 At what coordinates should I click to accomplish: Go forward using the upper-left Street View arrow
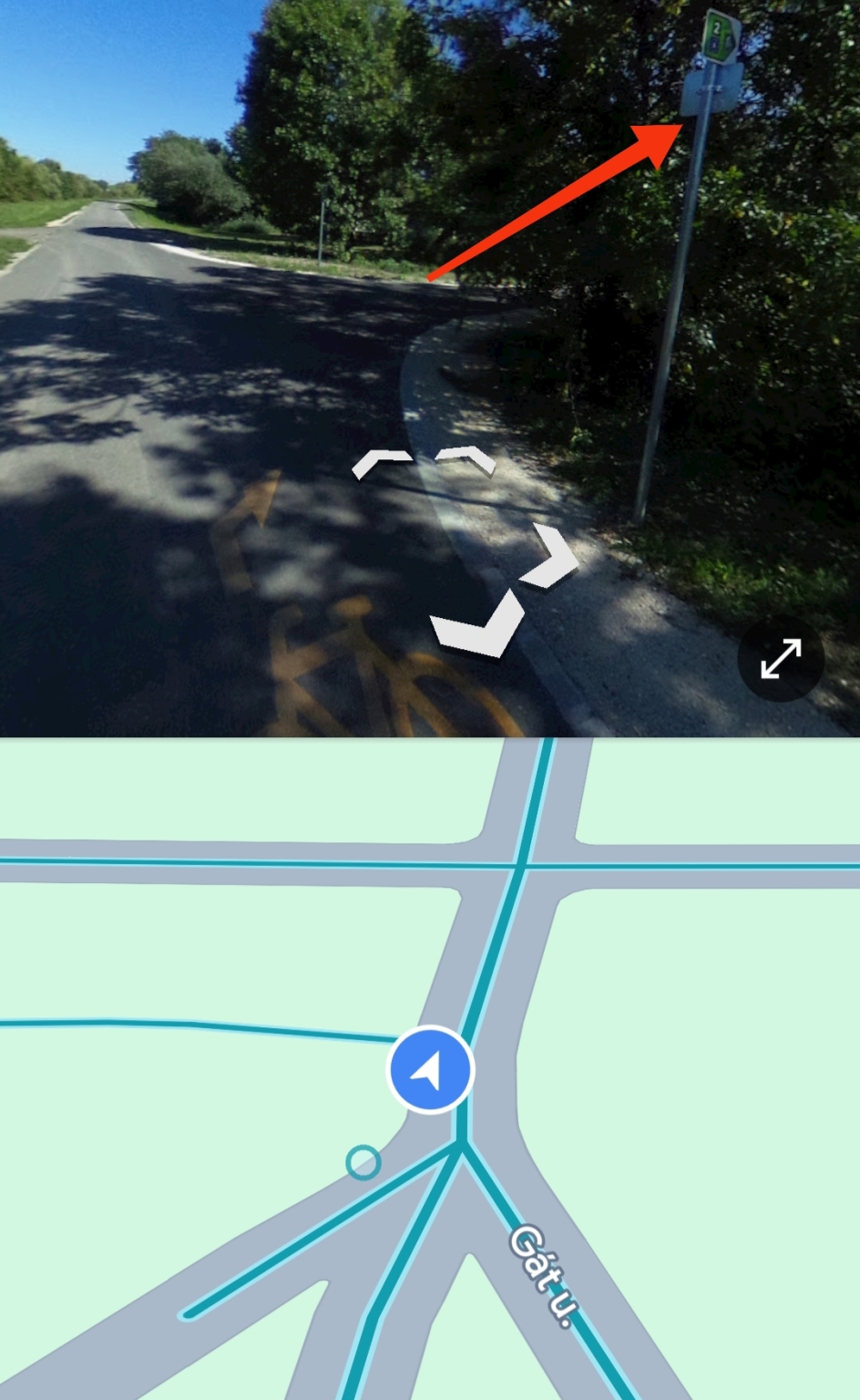pyautogui.click(x=380, y=463)
